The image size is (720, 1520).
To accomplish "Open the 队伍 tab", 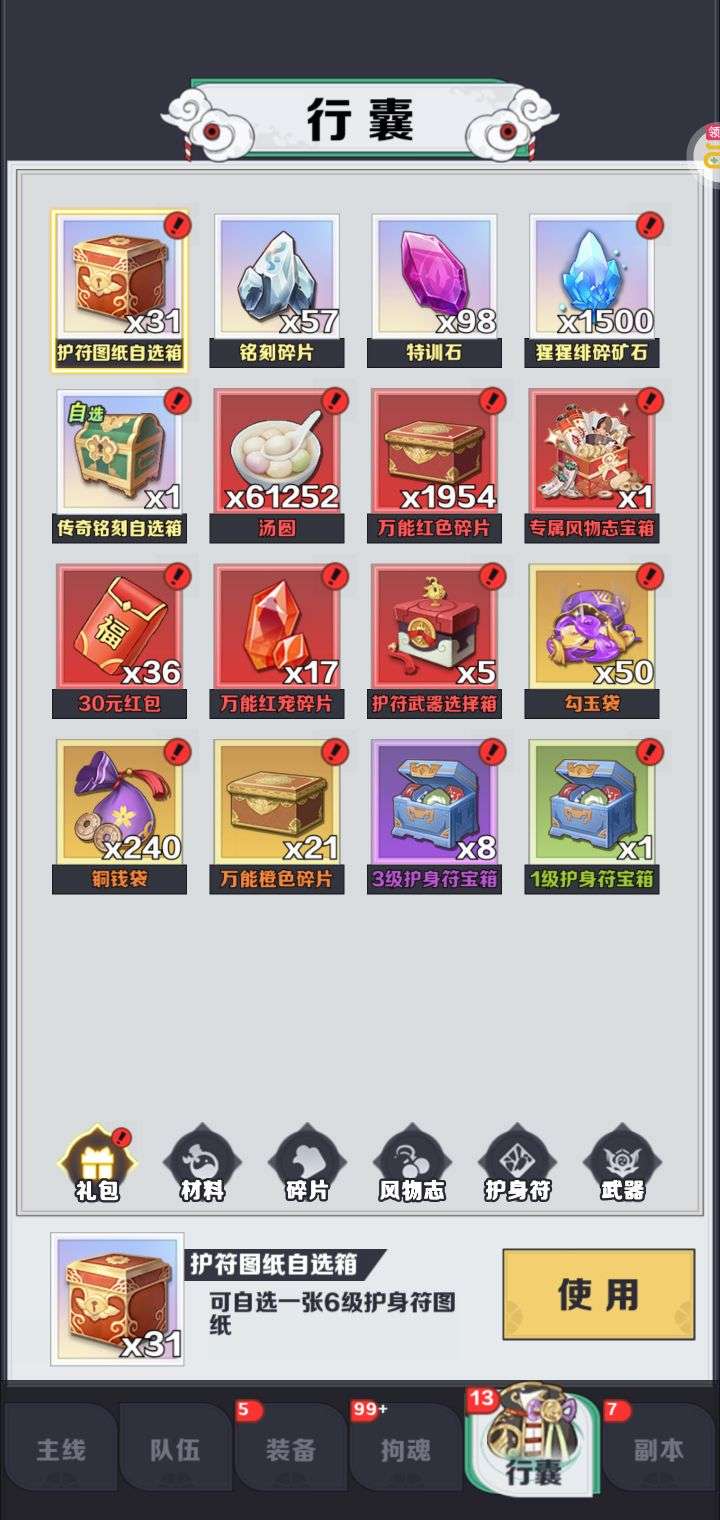I will (x=175, y=1450).
